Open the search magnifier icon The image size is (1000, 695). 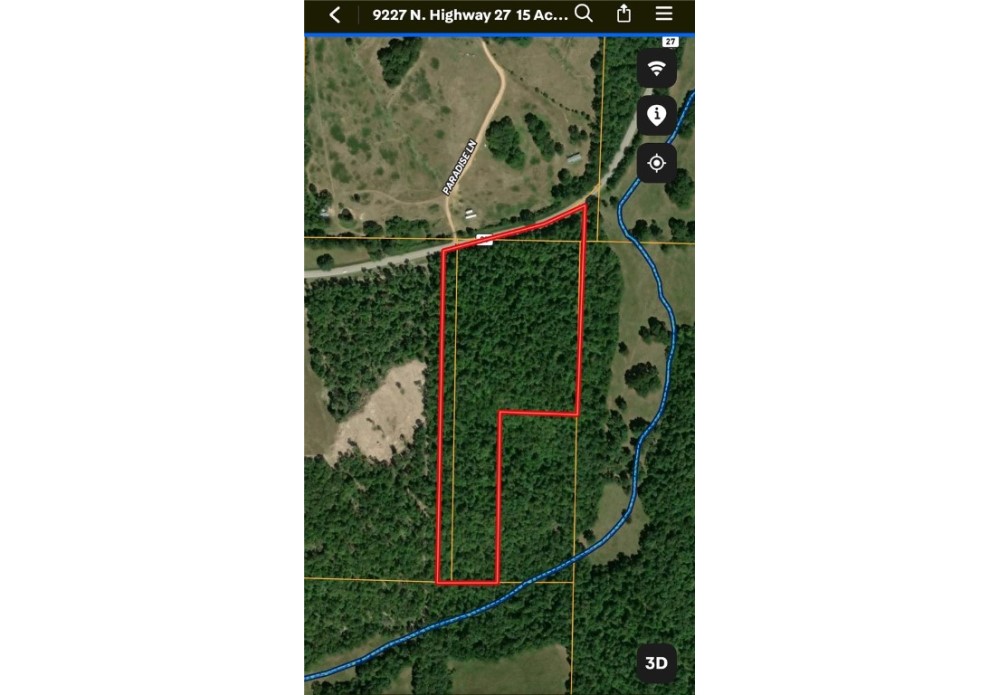[584, 13]
